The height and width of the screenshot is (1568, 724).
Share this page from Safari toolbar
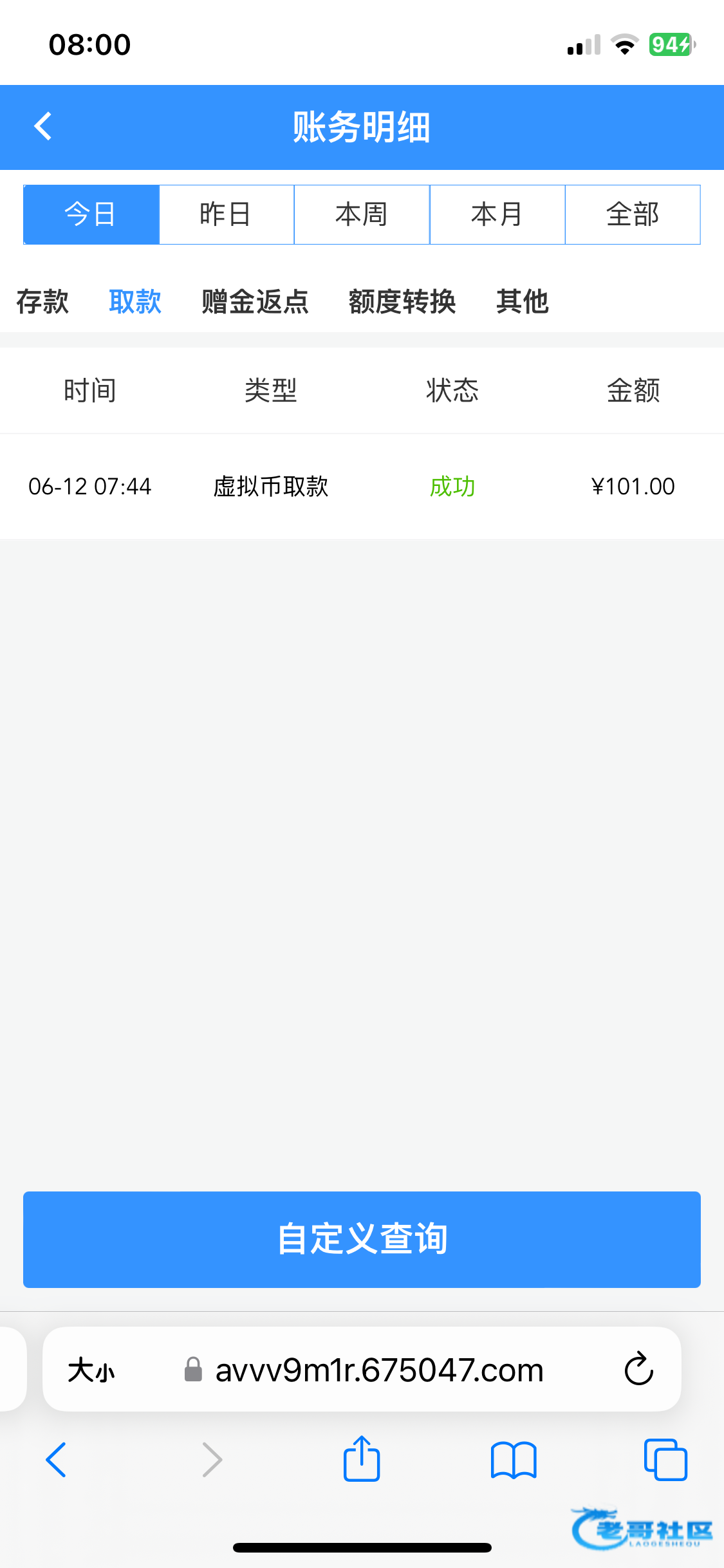362,1459
